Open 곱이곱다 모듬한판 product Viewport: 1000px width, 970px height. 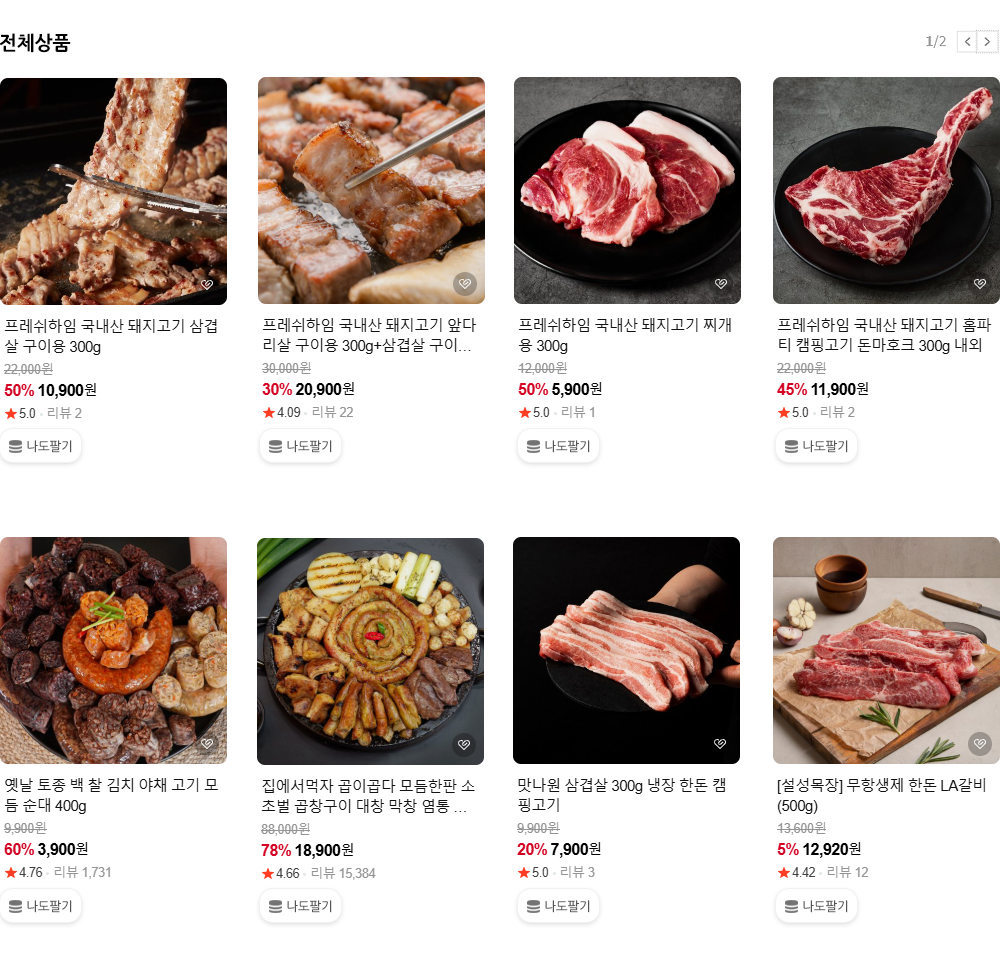[370, 650]
